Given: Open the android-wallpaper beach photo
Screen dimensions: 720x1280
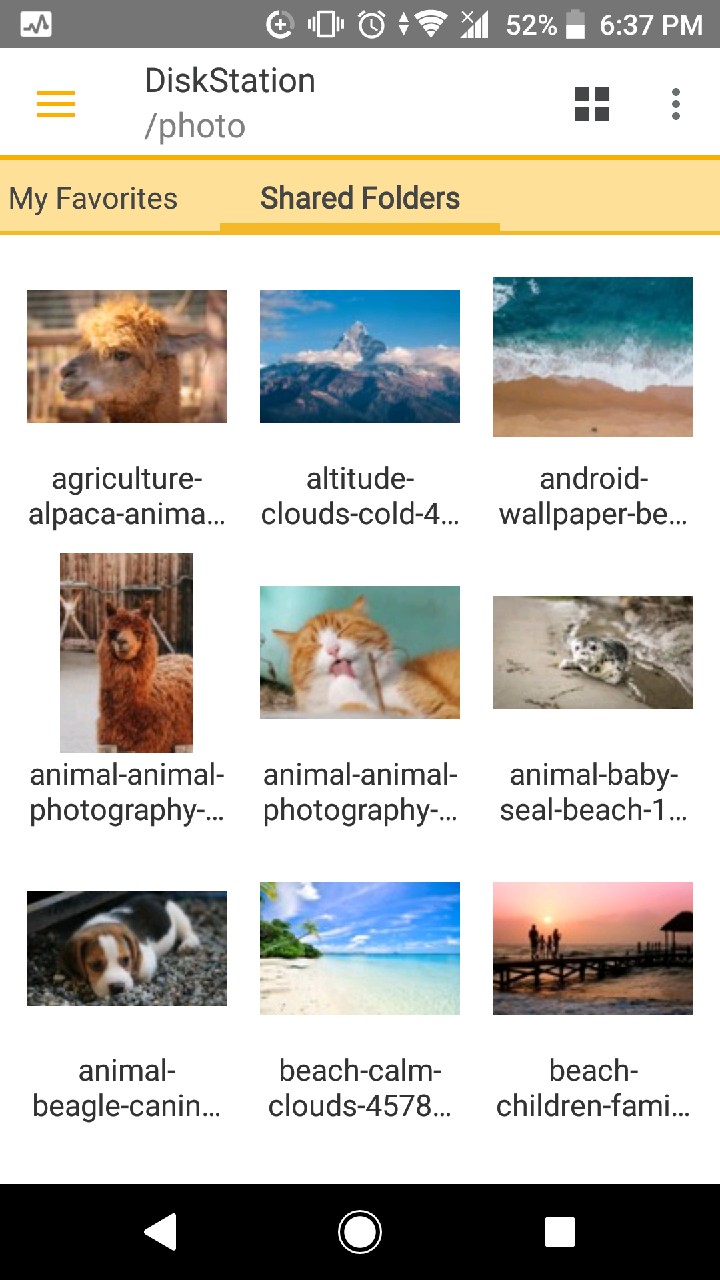Looking at the screenshot, I should (x=592, y=357).
